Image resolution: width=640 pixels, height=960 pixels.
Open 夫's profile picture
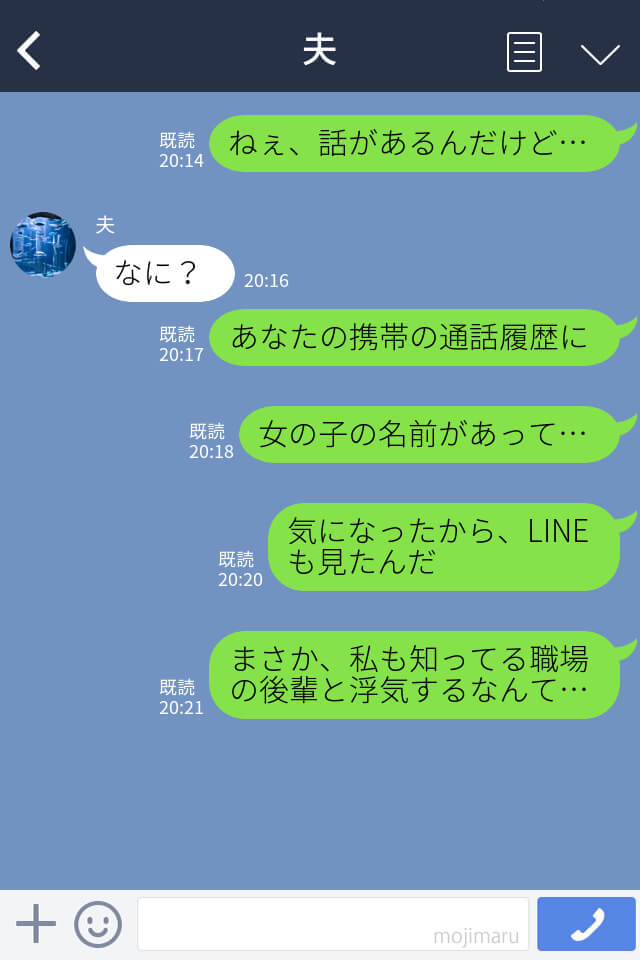pyautogui.click(x=43, y=244)
